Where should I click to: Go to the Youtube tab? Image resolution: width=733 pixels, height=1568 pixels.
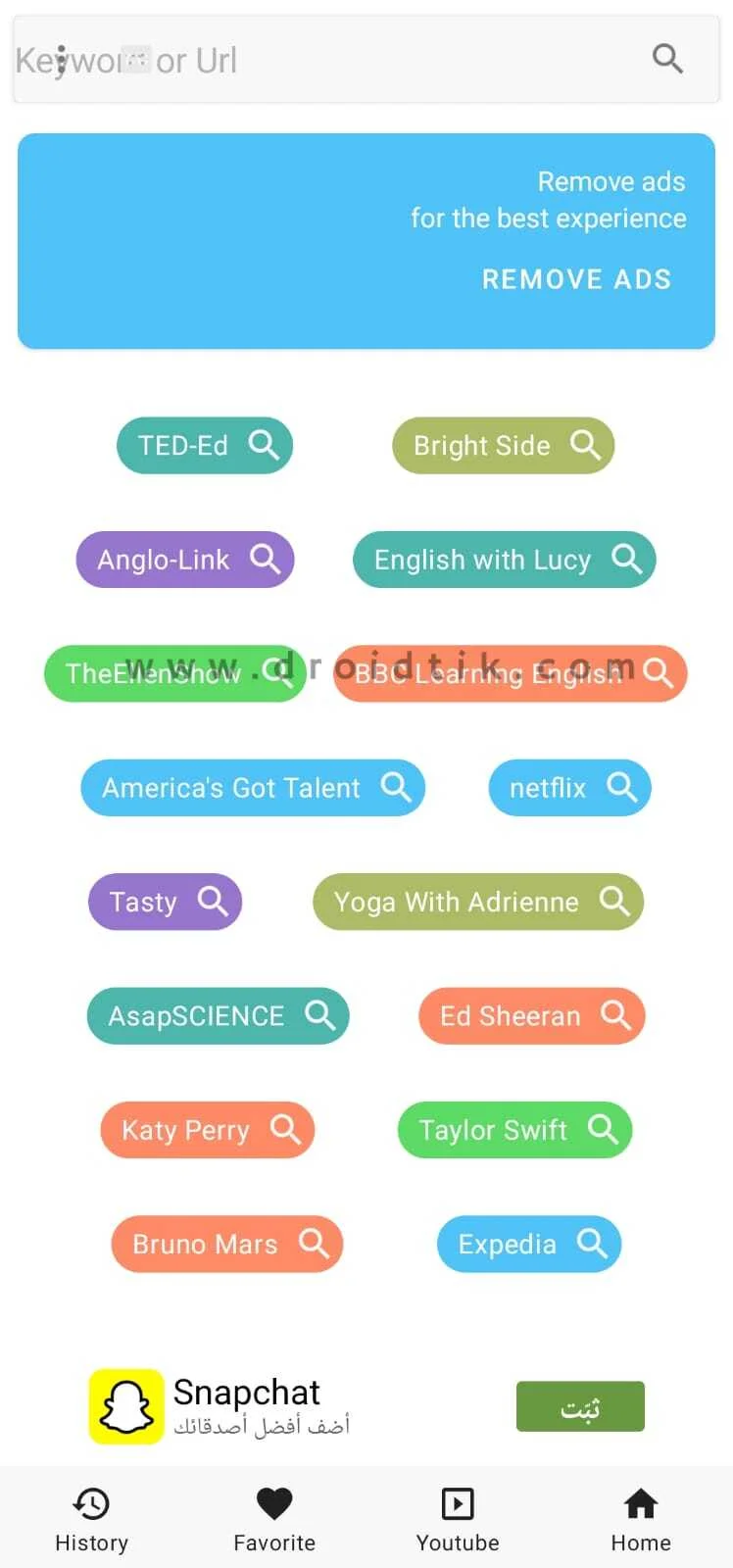(458, 1519)
